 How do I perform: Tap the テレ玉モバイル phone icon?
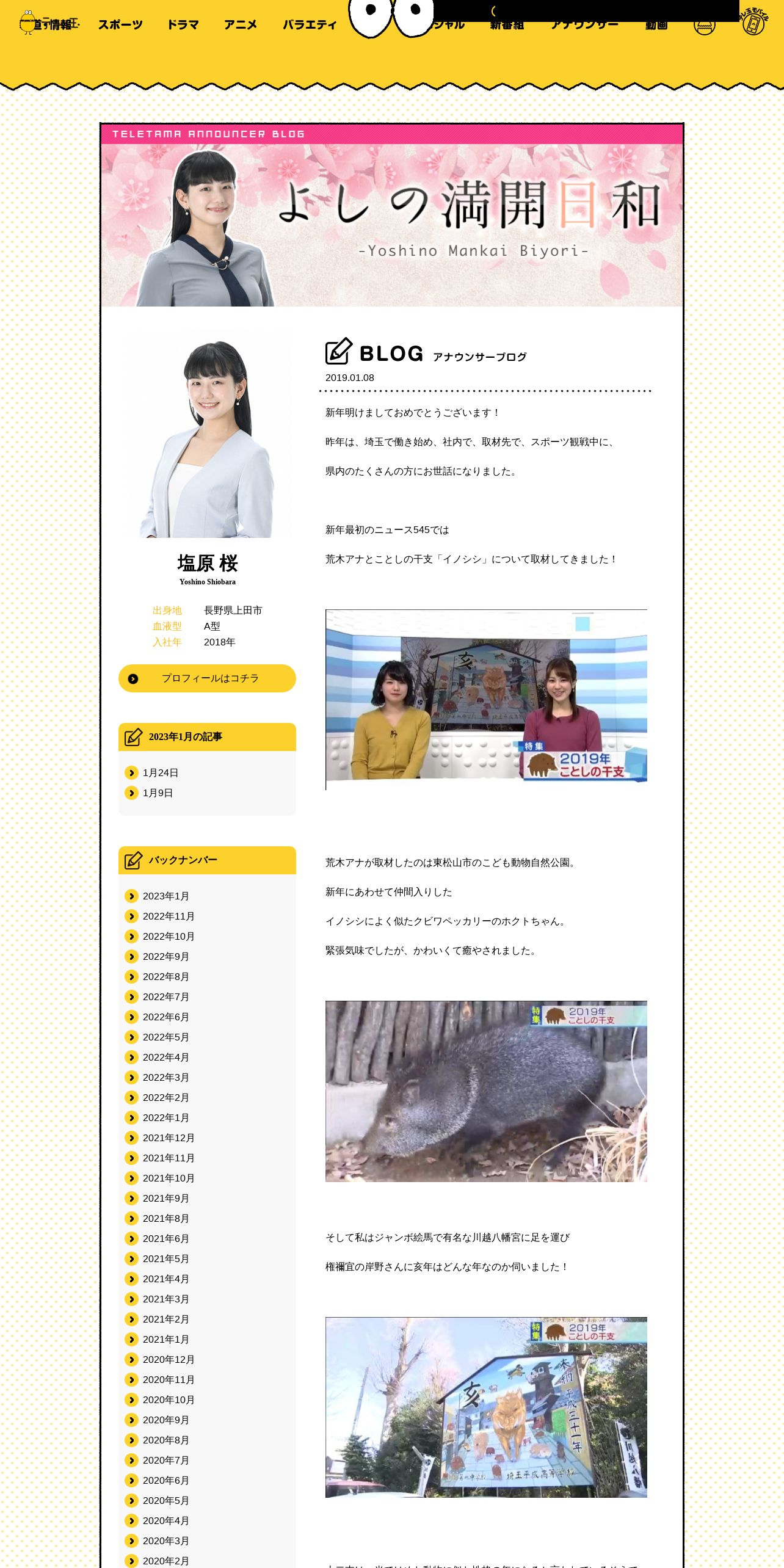click(x=753, y=23)
